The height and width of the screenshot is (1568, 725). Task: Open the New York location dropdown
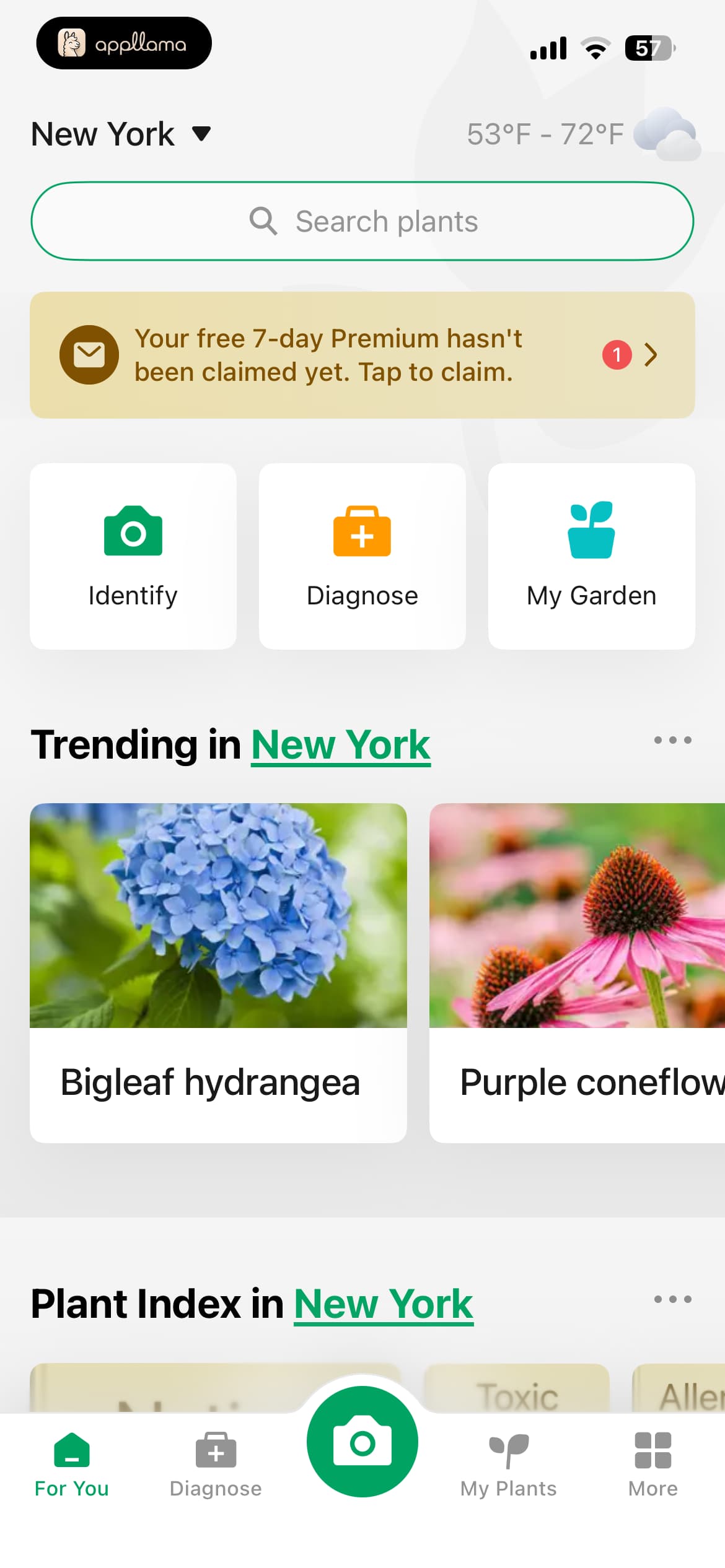coord(121,134)
